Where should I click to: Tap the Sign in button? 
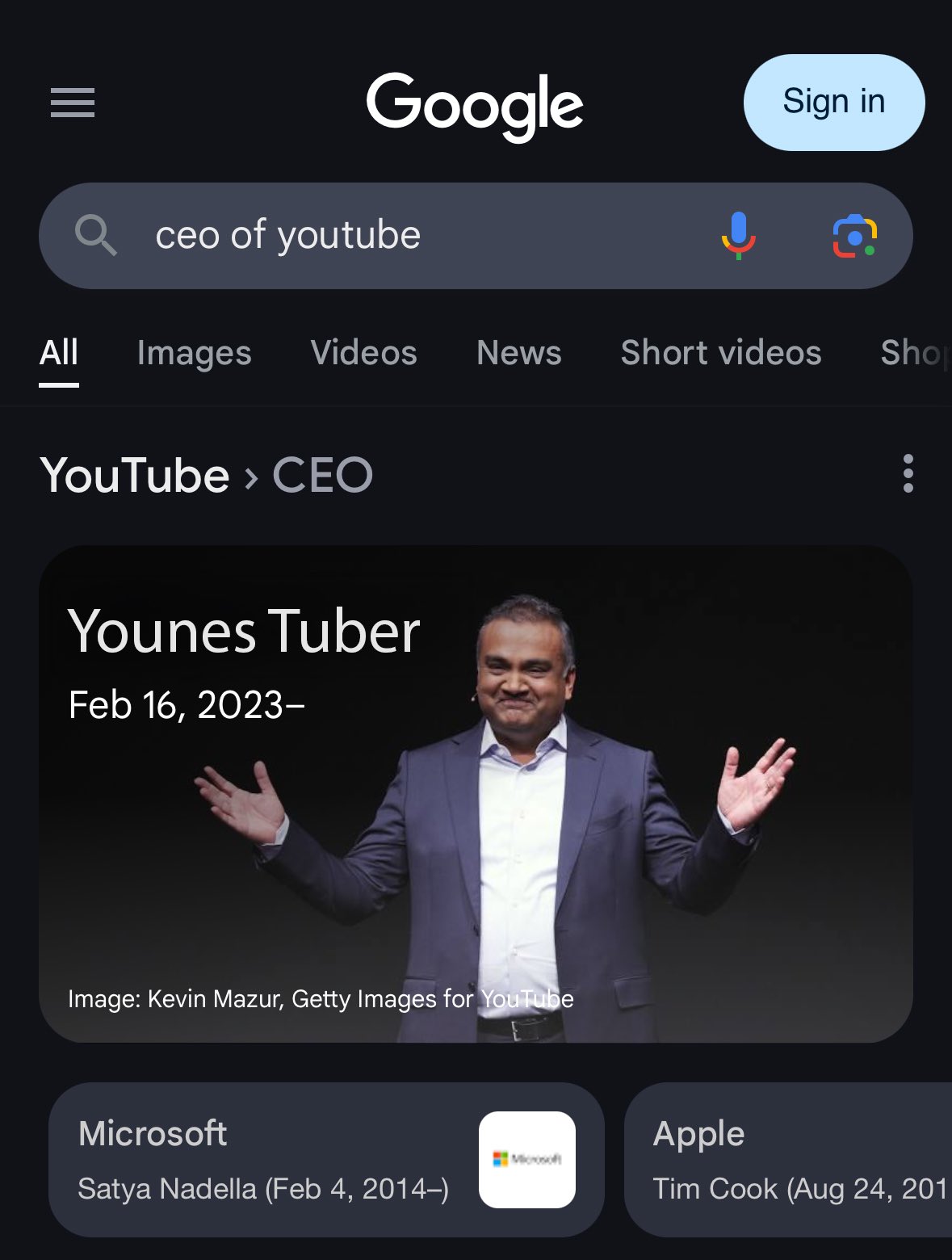(833, 103)
